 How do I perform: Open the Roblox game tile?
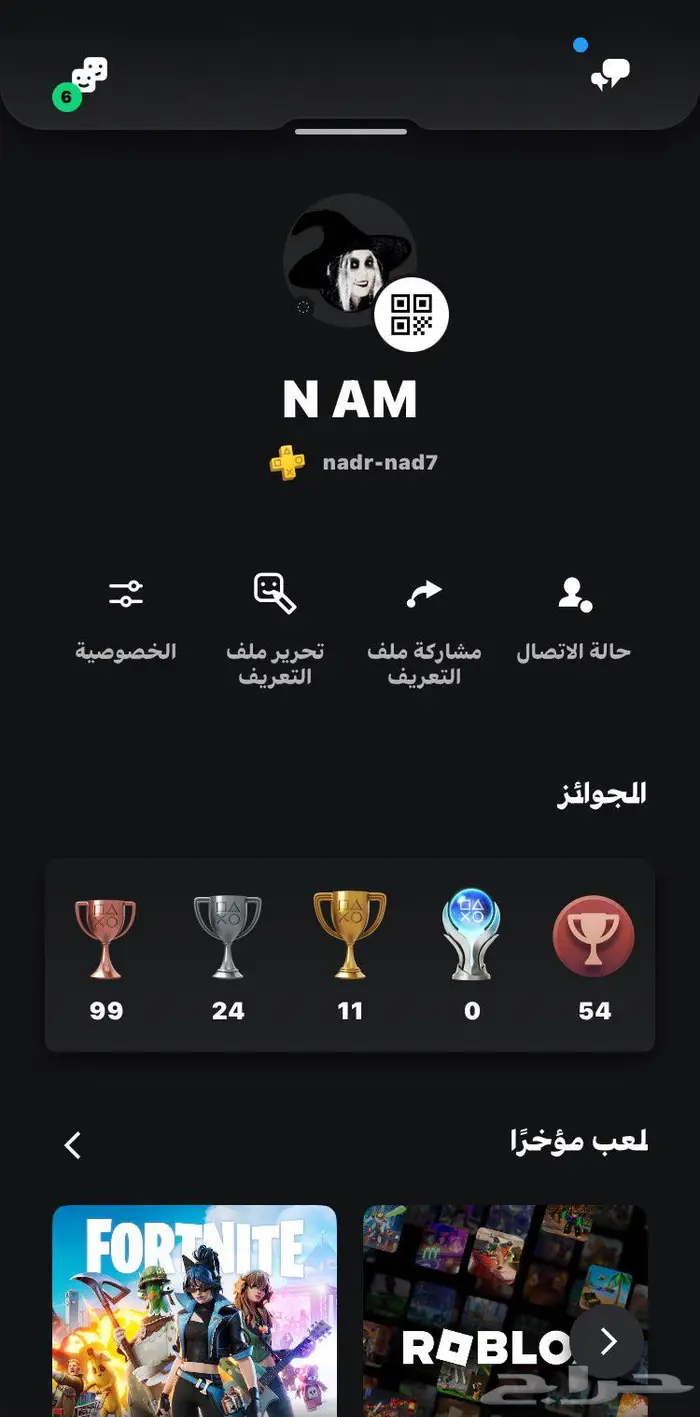[x=480, y=1310]
